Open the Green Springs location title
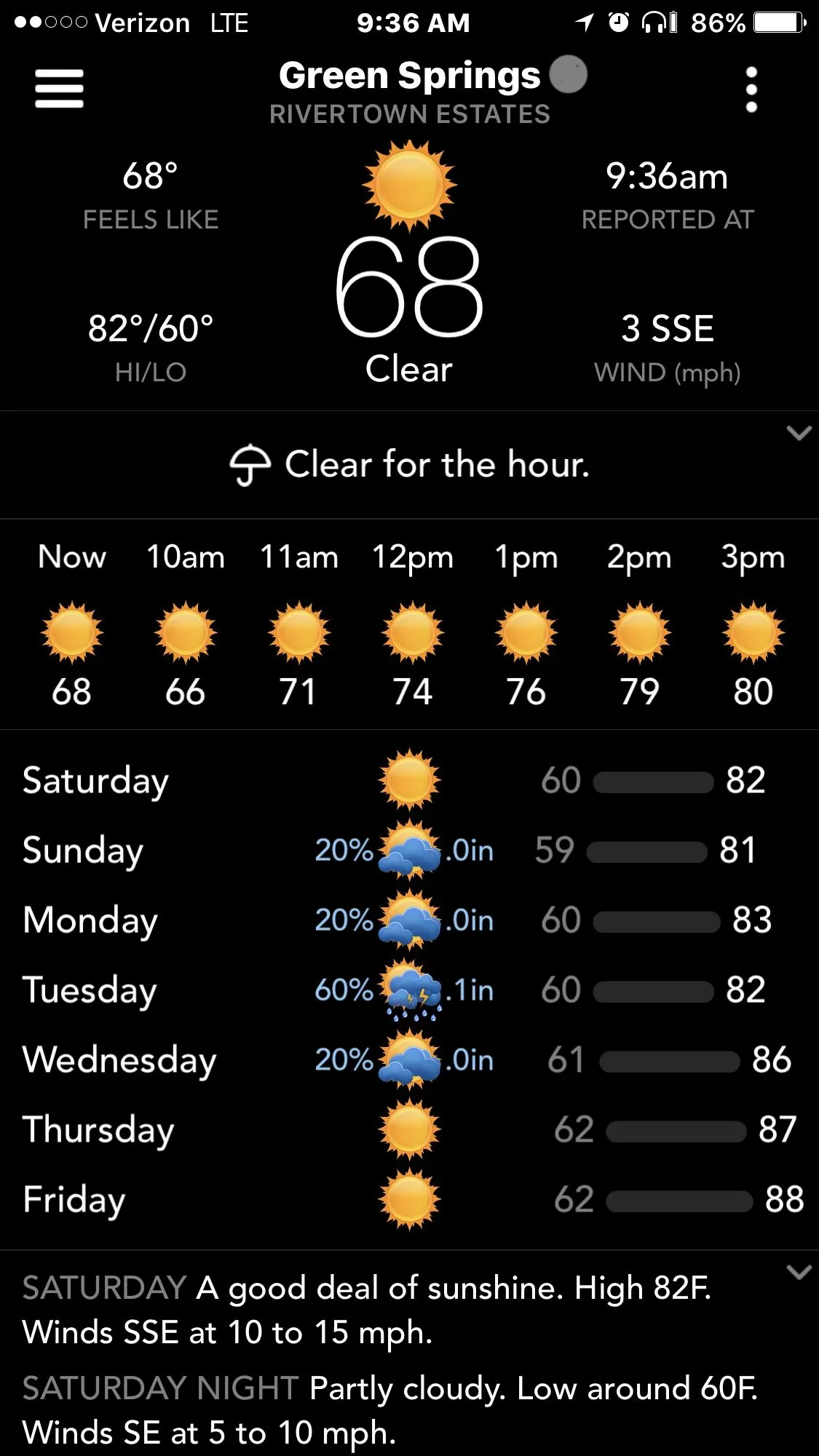 pos(410,76)
